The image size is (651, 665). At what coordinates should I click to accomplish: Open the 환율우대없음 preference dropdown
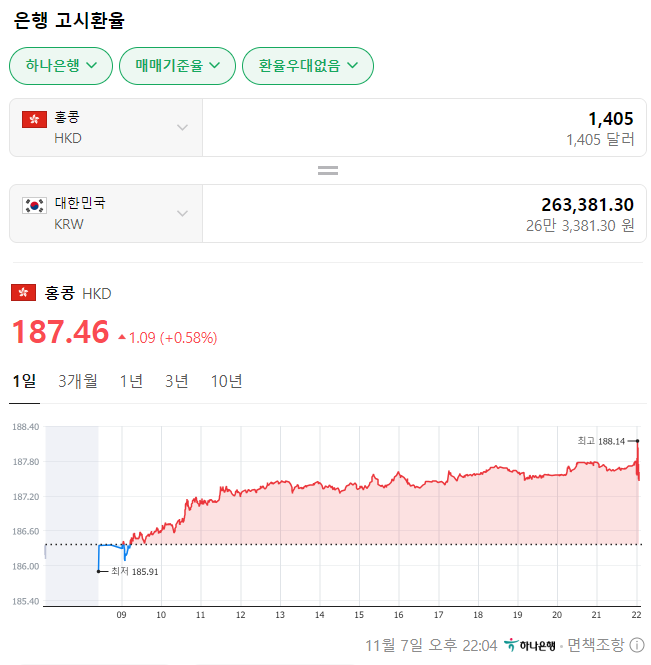point(308,66)
